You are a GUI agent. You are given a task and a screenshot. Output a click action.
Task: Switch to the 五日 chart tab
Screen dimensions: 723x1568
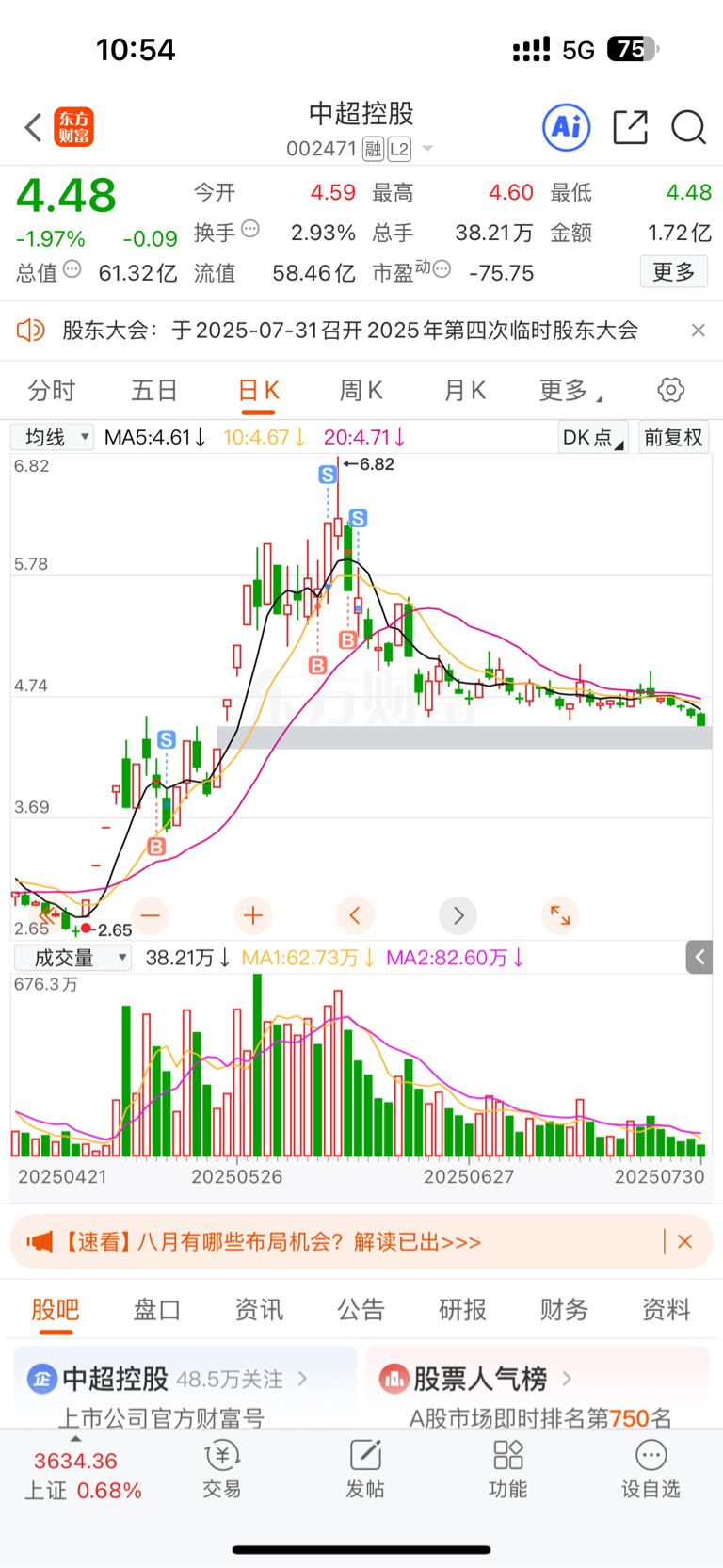coord(154,390)
